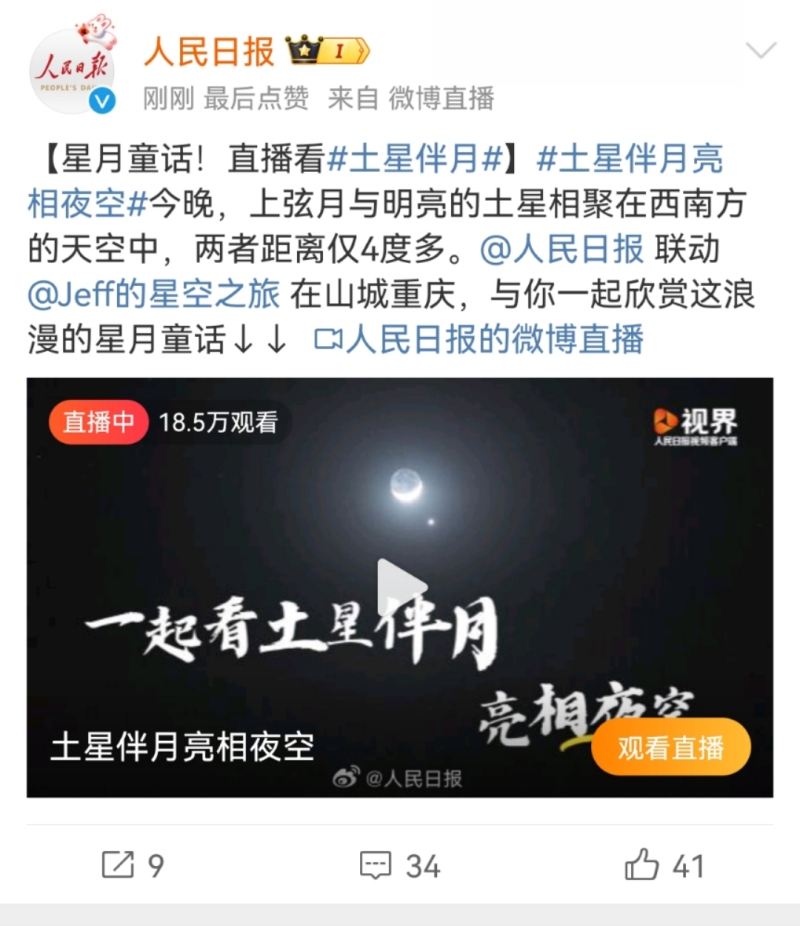Open the @人民日报 mention link
The image size is (800, 926).
click(x=561, y=249)
